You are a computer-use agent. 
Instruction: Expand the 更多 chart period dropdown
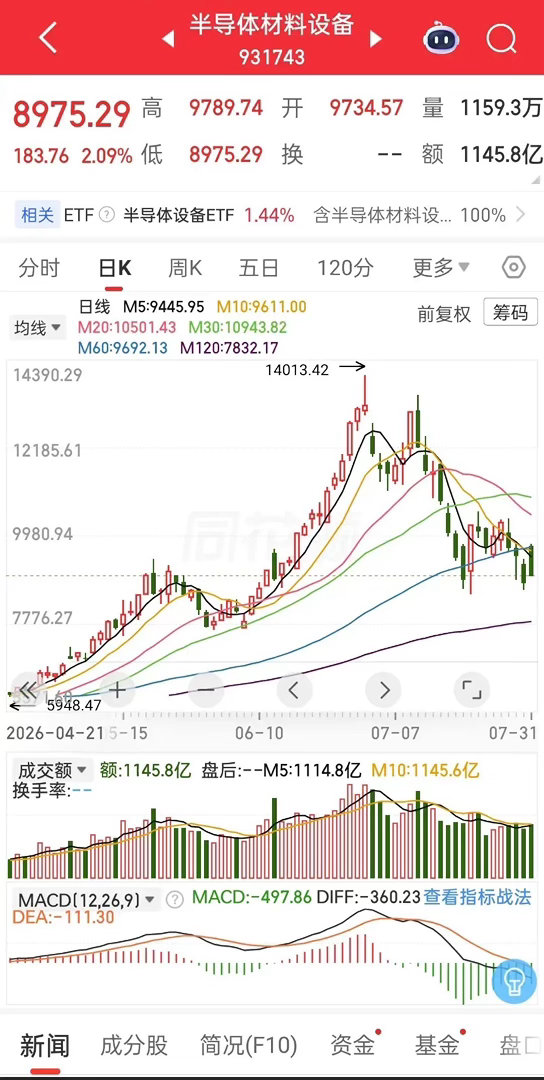441,267
